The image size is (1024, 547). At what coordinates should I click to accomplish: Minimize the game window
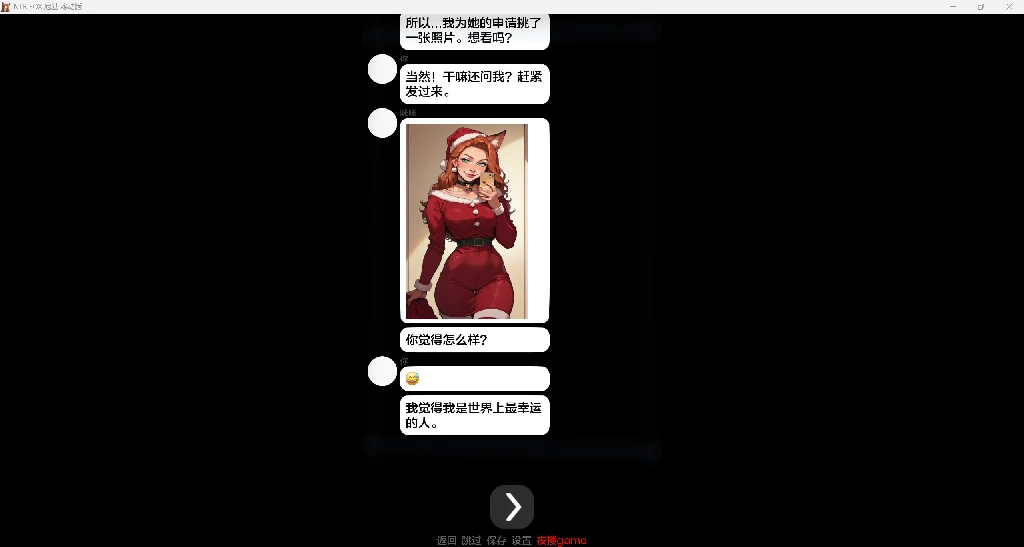point(952,6)
